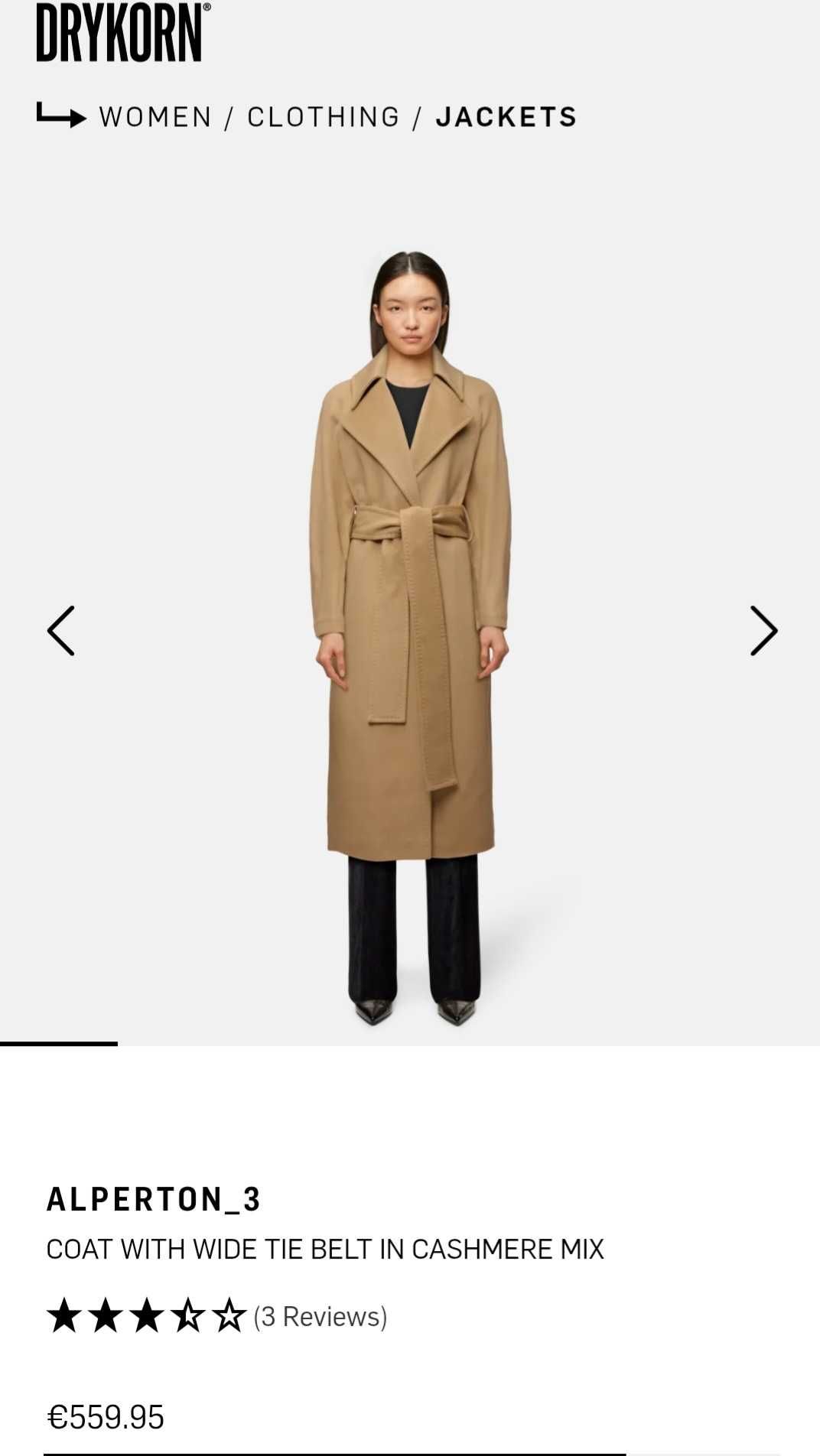The image size is (820, 1456).
Task: Go to the Clothing category breadcrumb
Action: coord(323,117)
